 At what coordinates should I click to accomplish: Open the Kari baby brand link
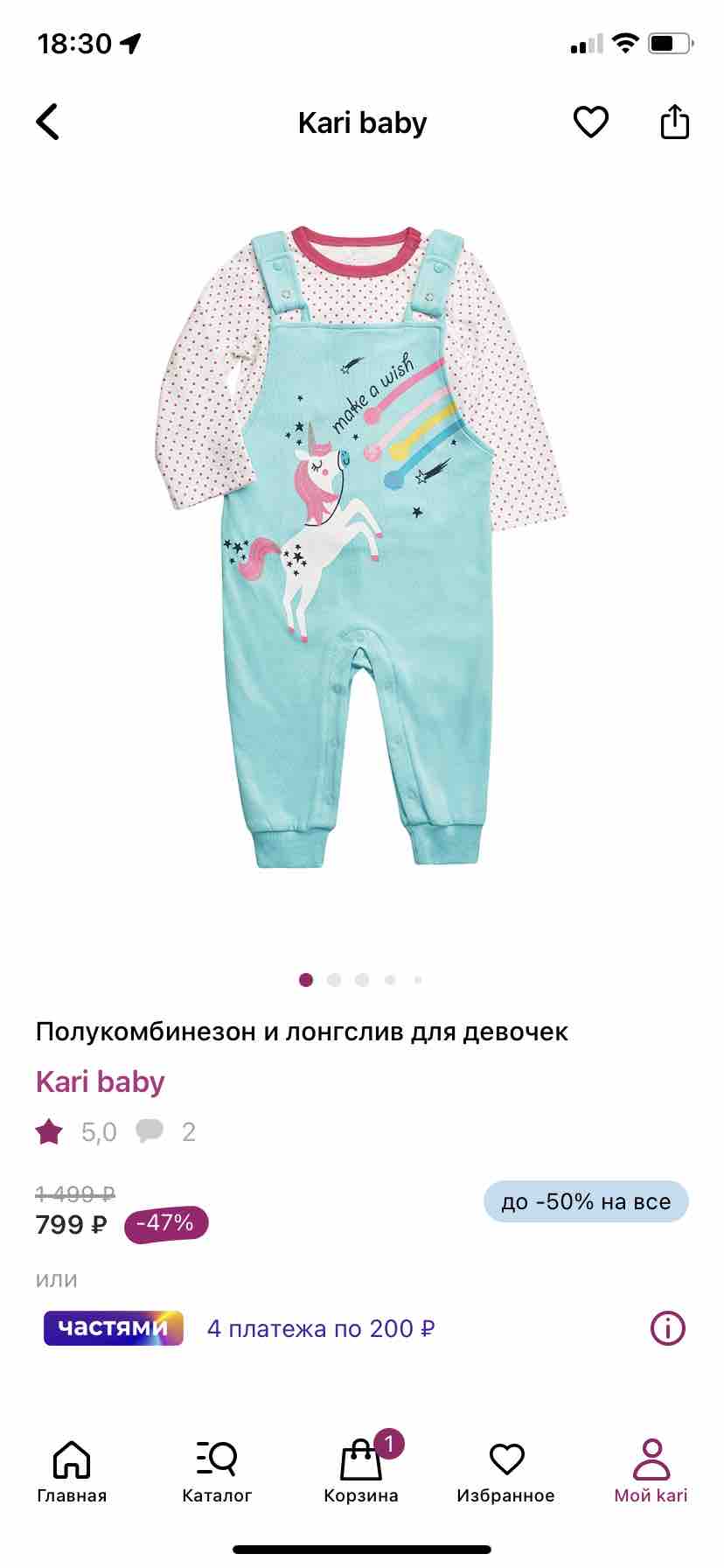pos(100,1081)
